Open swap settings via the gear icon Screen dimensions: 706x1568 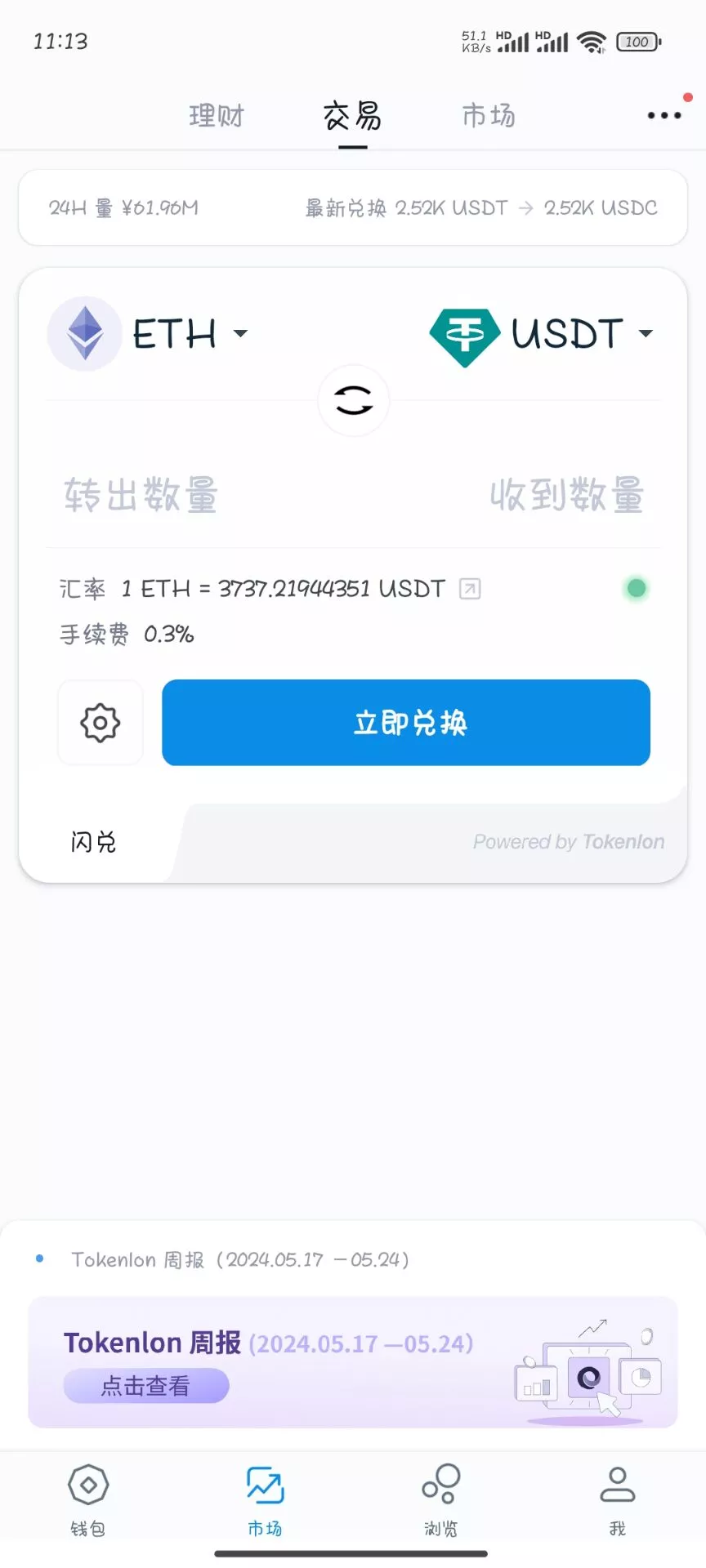[x=100, y=722]
